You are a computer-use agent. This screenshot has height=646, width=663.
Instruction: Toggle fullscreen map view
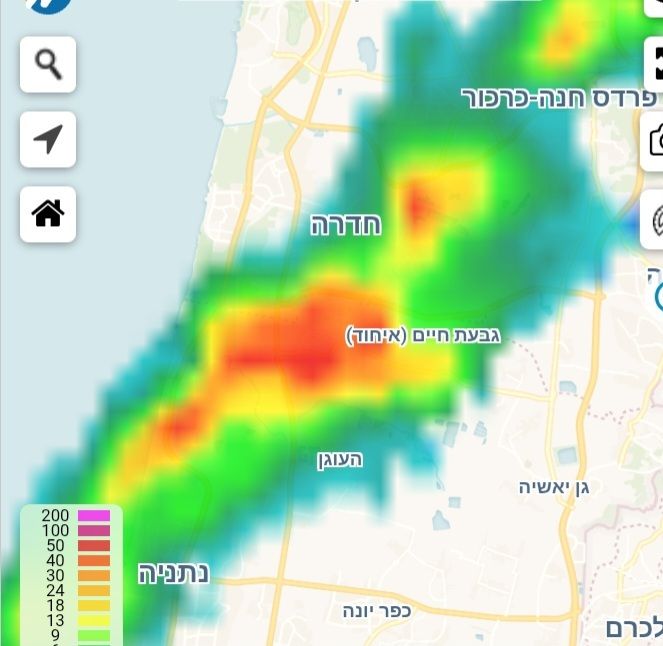click(x=655, y=64)
